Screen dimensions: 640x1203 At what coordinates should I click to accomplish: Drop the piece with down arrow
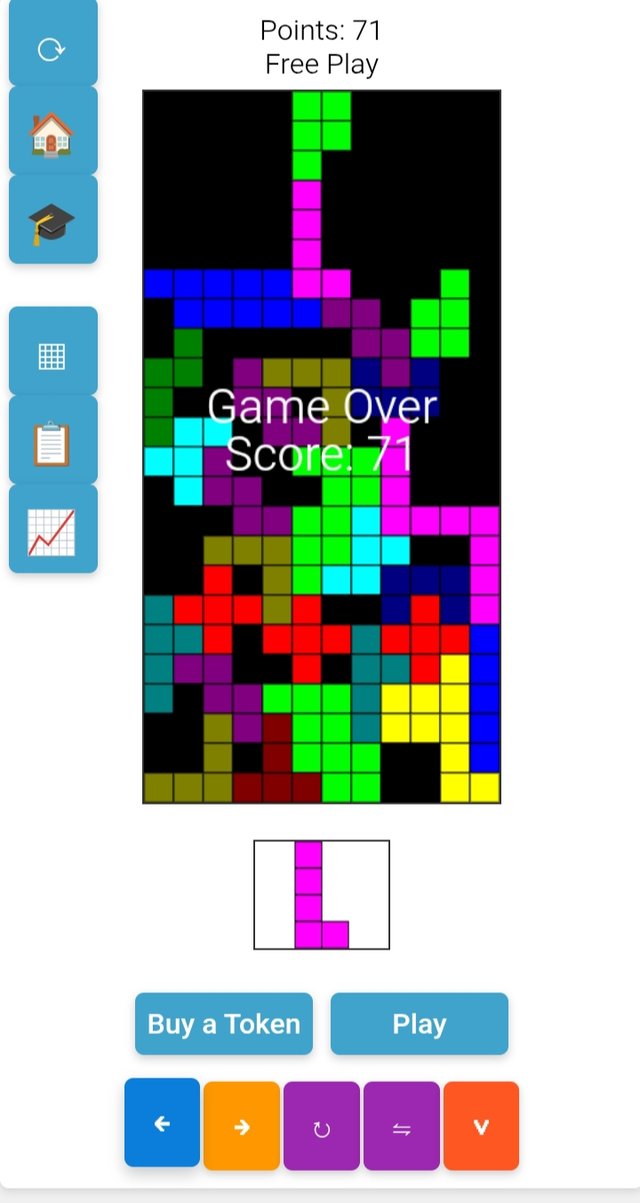tap(481, 1126)
